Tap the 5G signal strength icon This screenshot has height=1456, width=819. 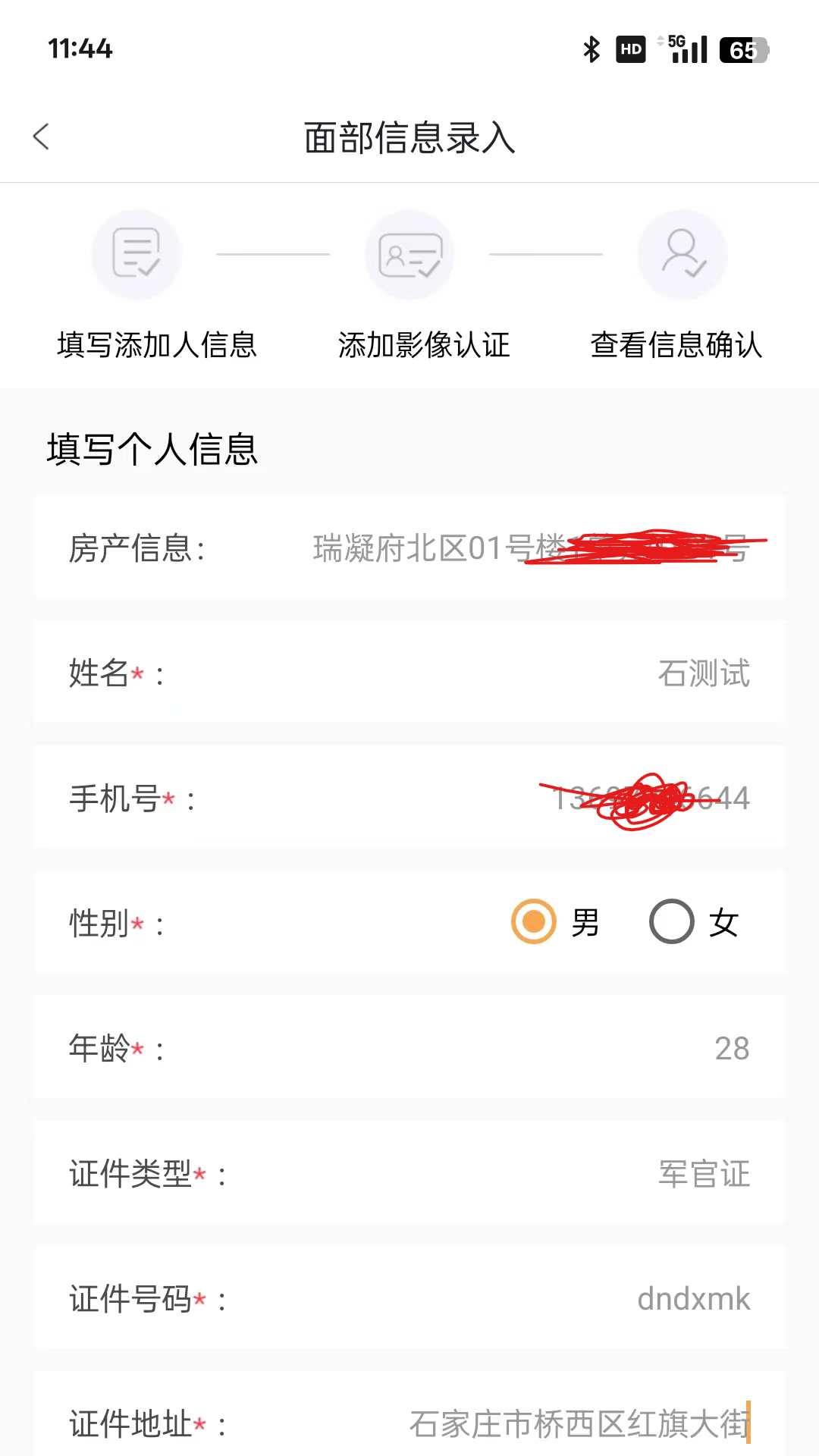point(682,49)
